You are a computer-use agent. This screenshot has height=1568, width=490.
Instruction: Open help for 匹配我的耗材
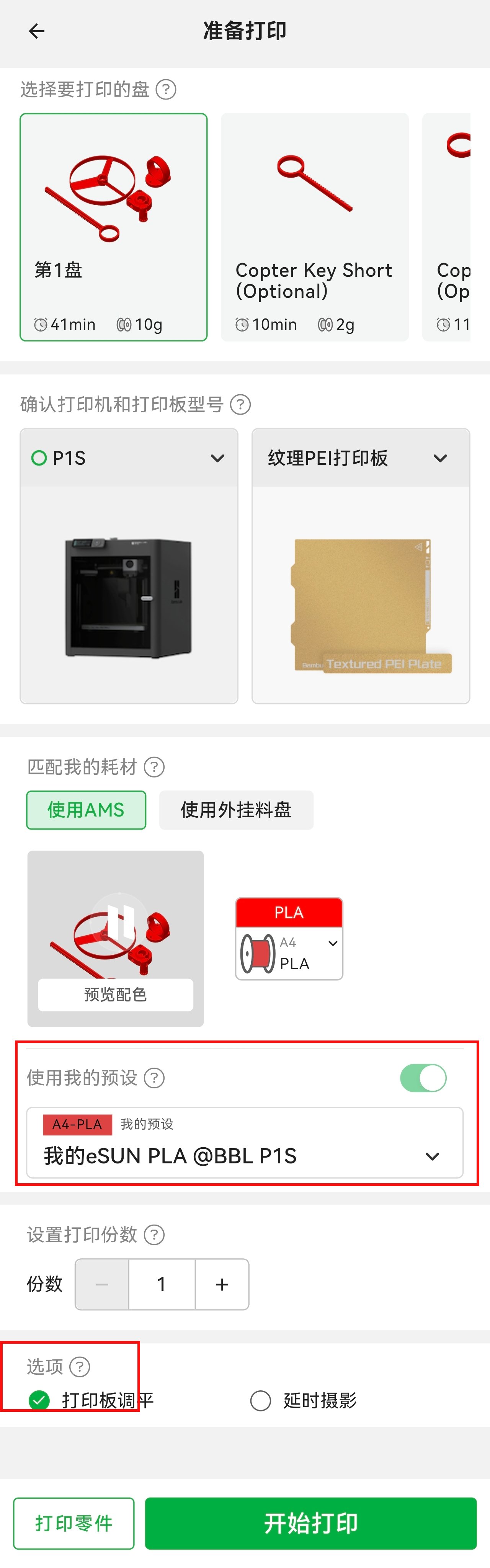(154, 767)
